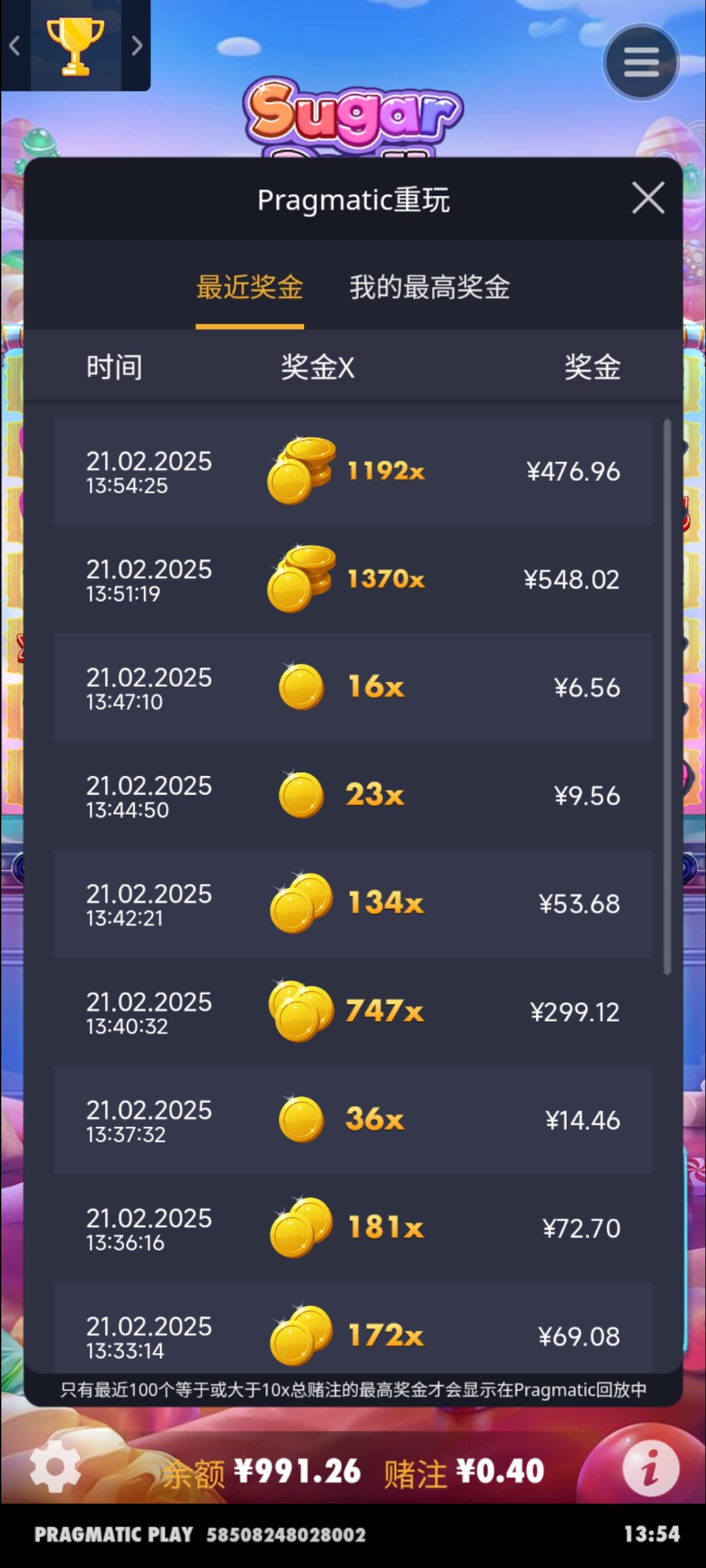
Task: Open the game info button
Action: 650,1467
